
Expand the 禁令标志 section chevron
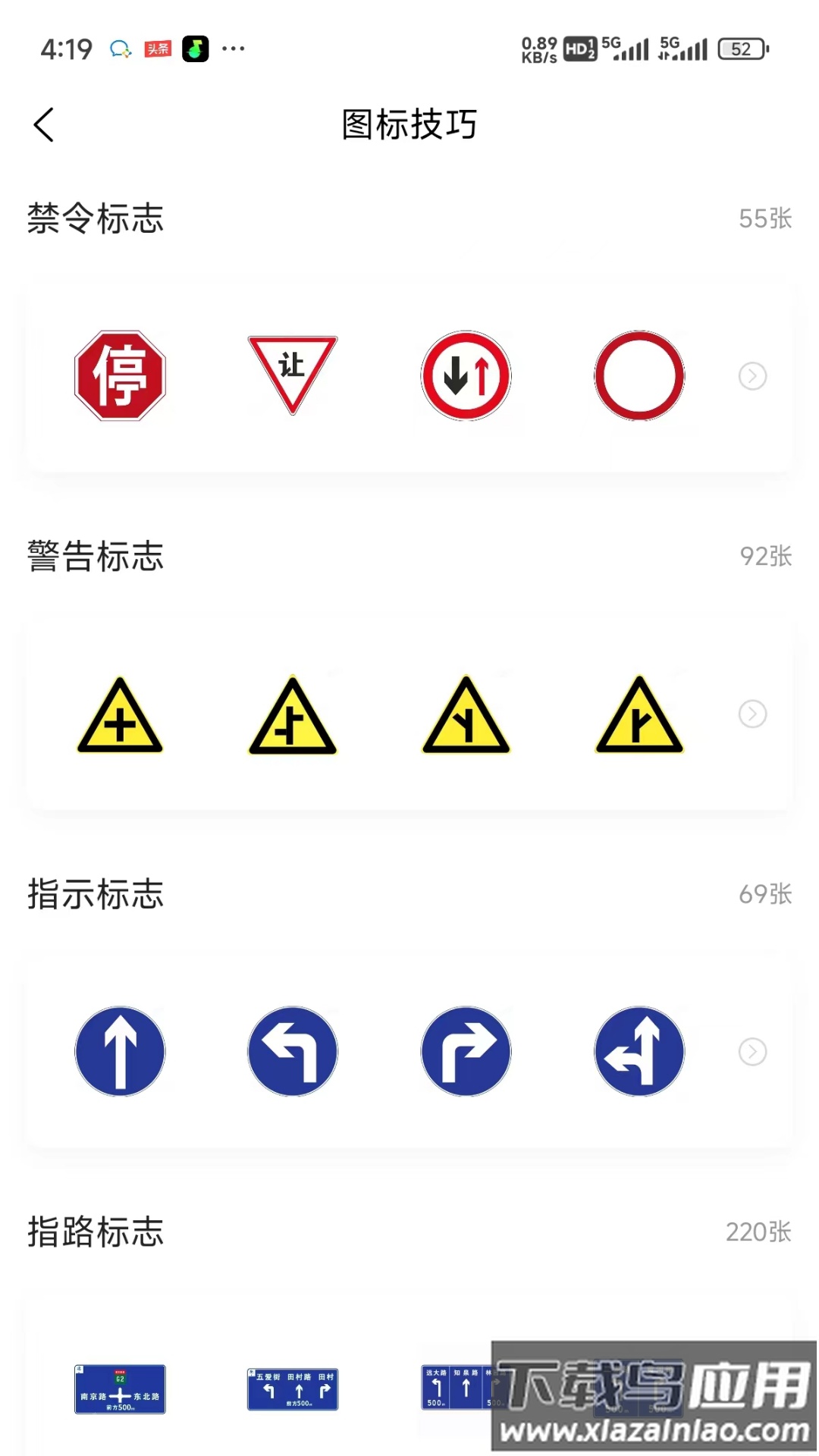click(x=752, y=376)
